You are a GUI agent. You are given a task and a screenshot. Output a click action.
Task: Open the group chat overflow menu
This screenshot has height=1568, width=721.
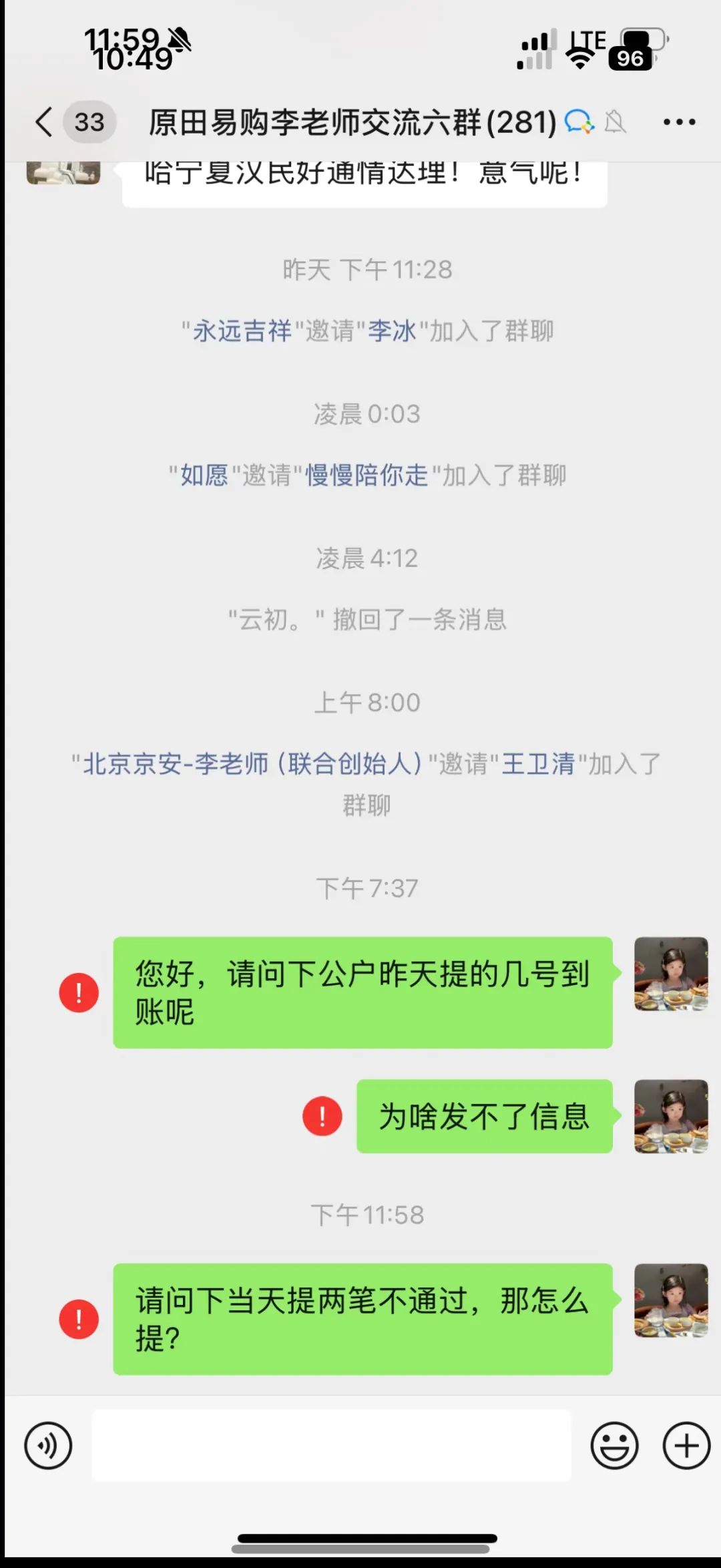click(x=679, y=122)
